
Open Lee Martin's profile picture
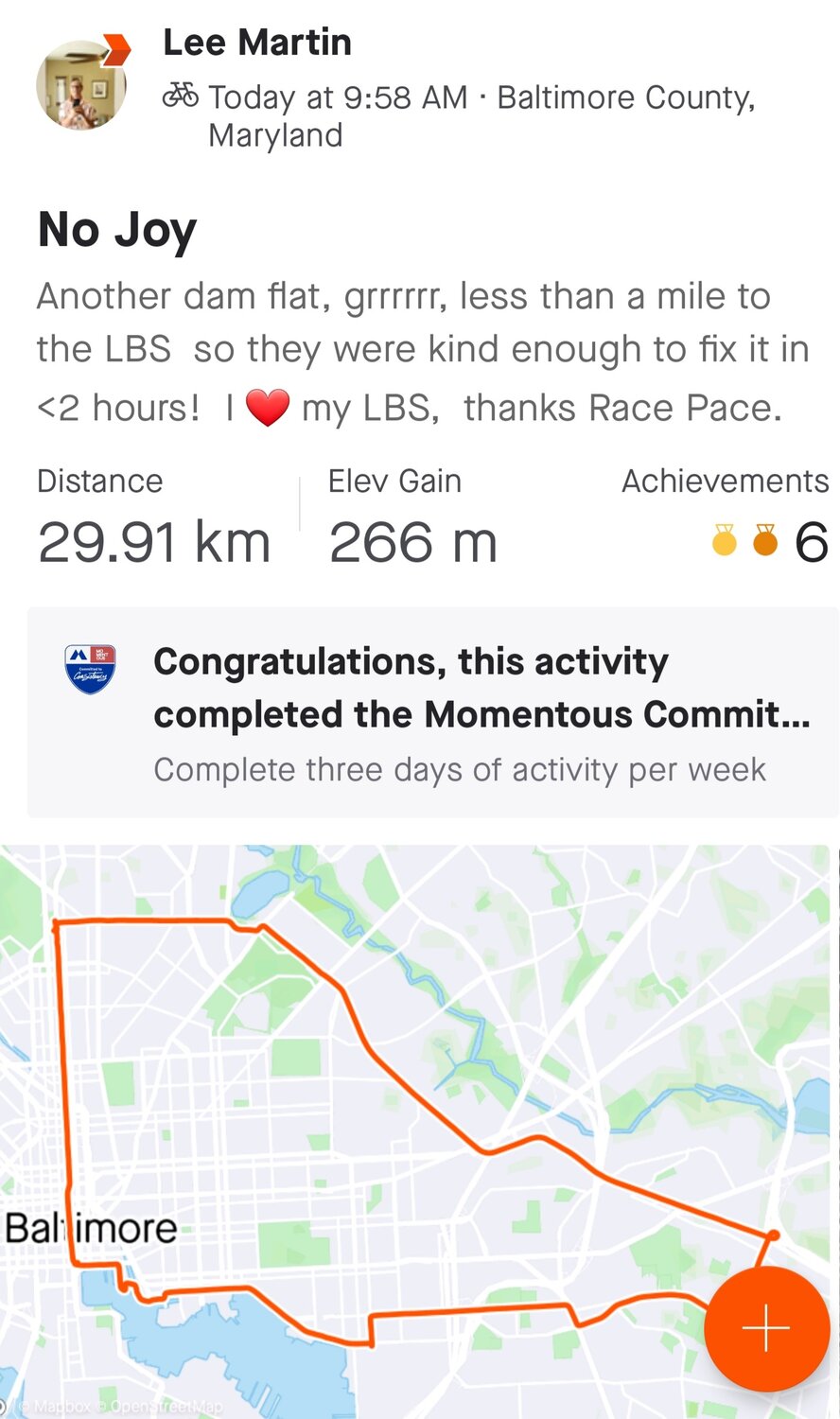81,85
